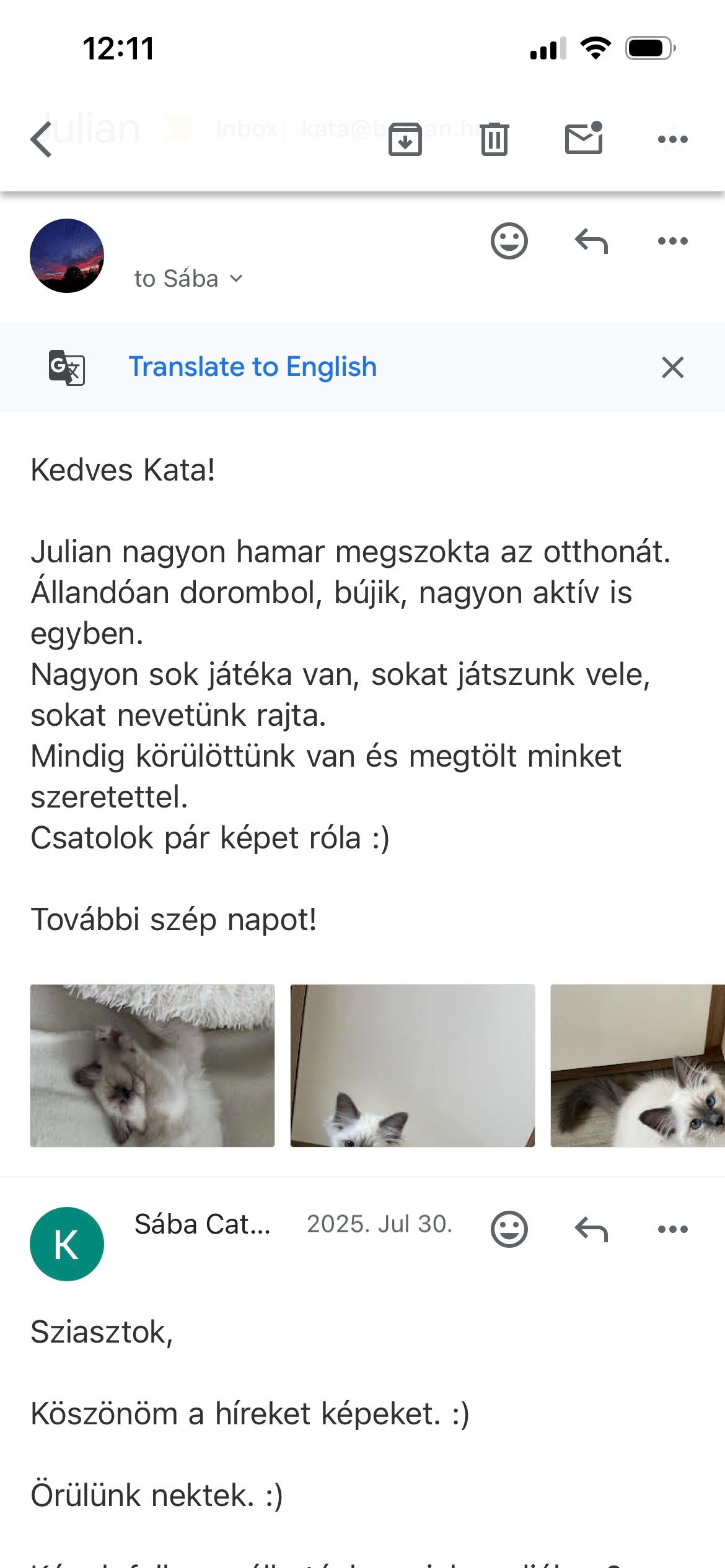This screenshot has height=1568, width=725.
Task: Add emoji reaction to the first message
Action: tap(509, 240)
